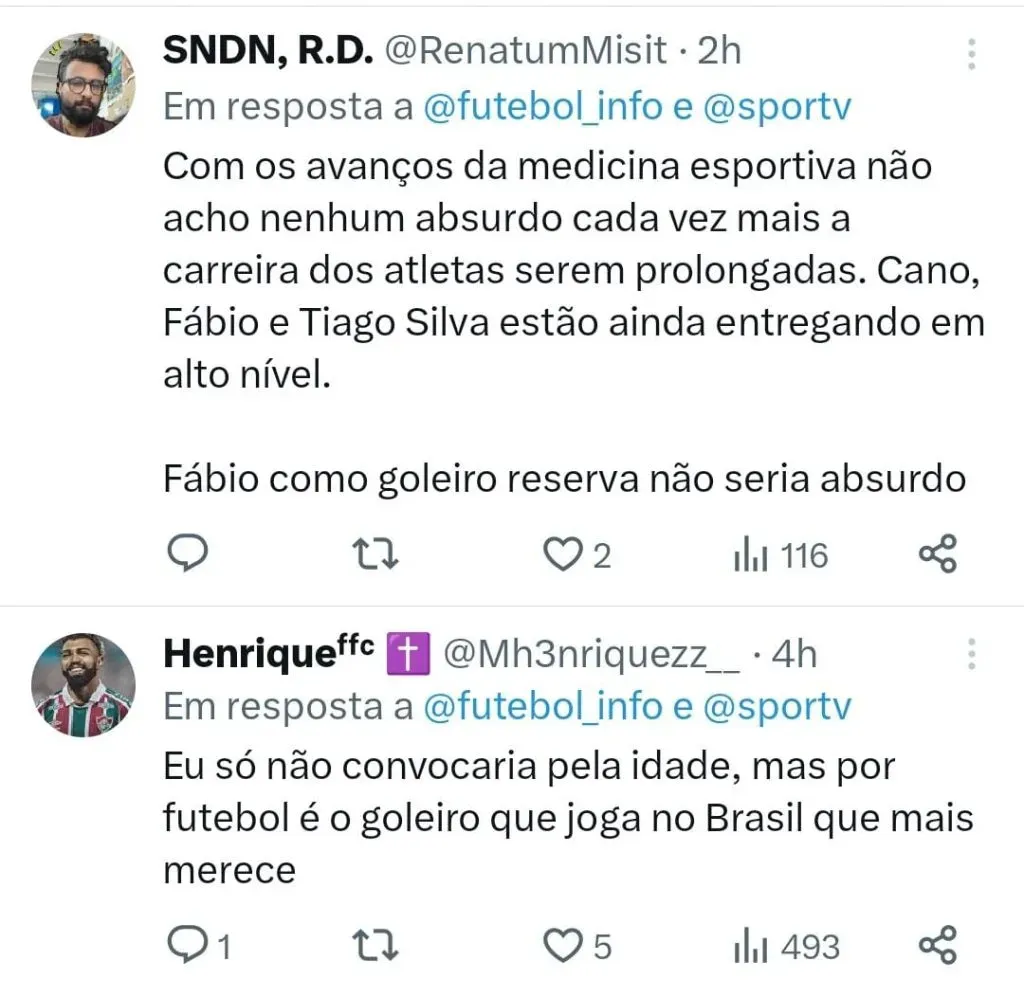Open RenatumMisit's profile picture

[83, 87]
